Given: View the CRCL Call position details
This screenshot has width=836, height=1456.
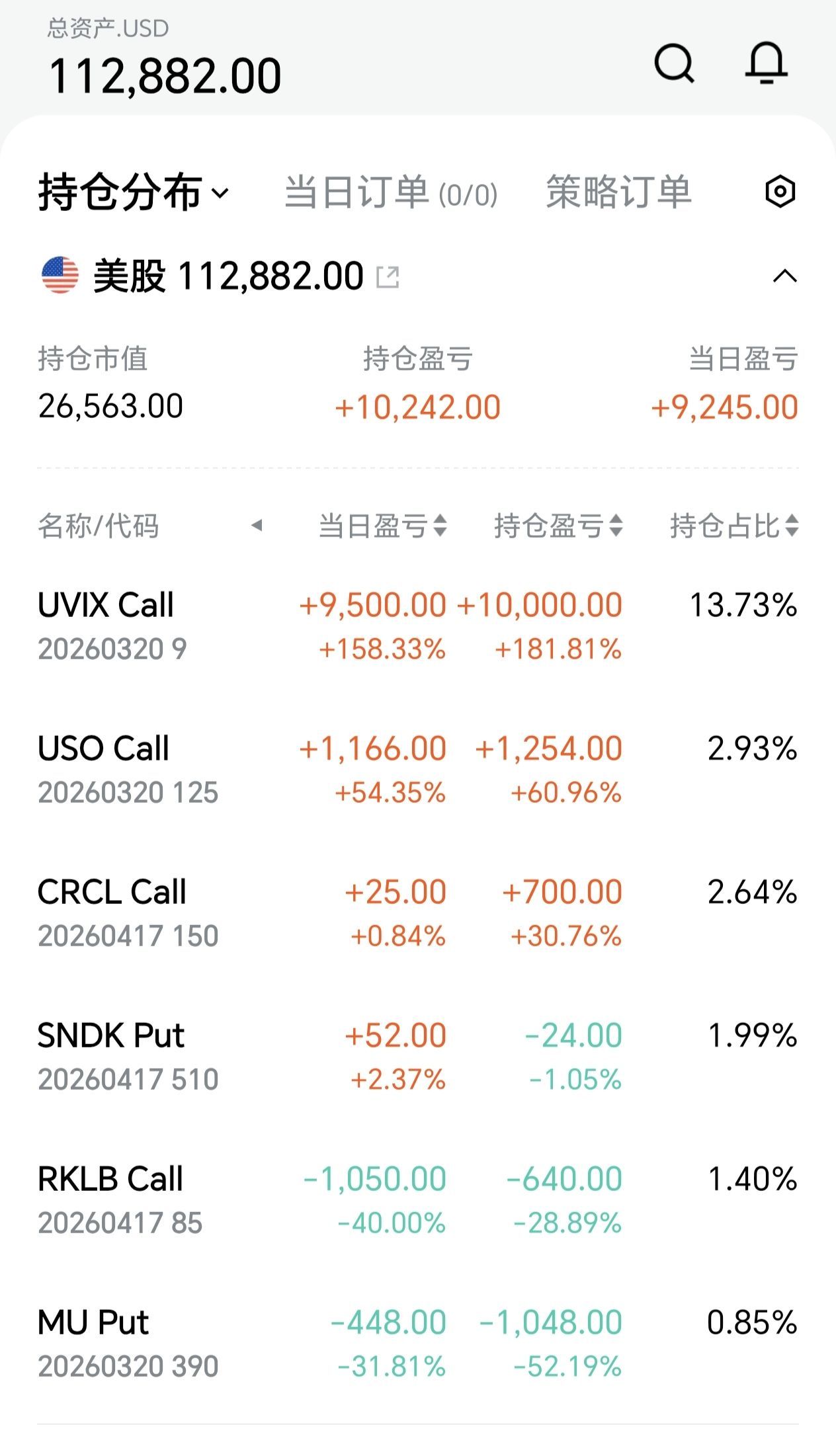Looking at the screenshot, I should point(112,912).
